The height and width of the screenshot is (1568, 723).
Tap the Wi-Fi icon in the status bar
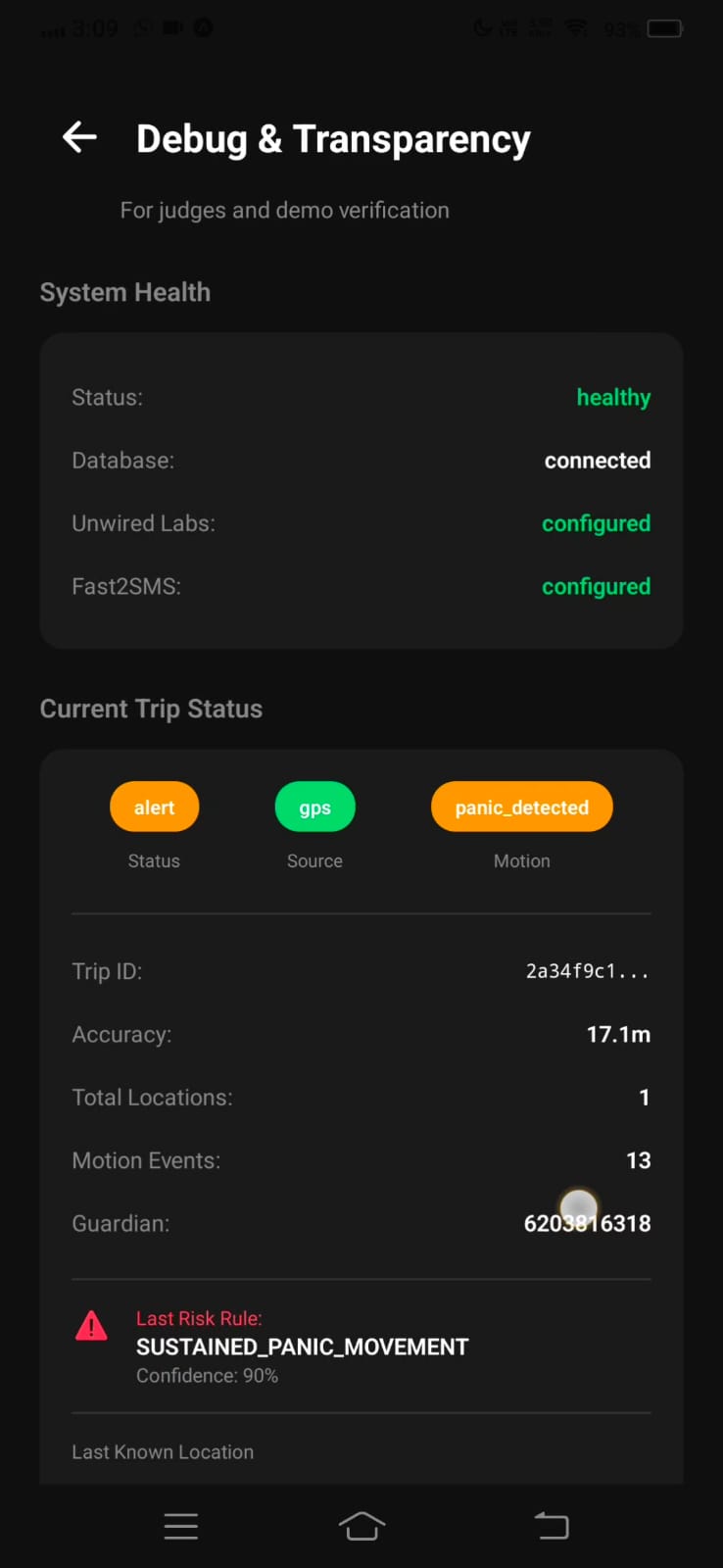575,27
